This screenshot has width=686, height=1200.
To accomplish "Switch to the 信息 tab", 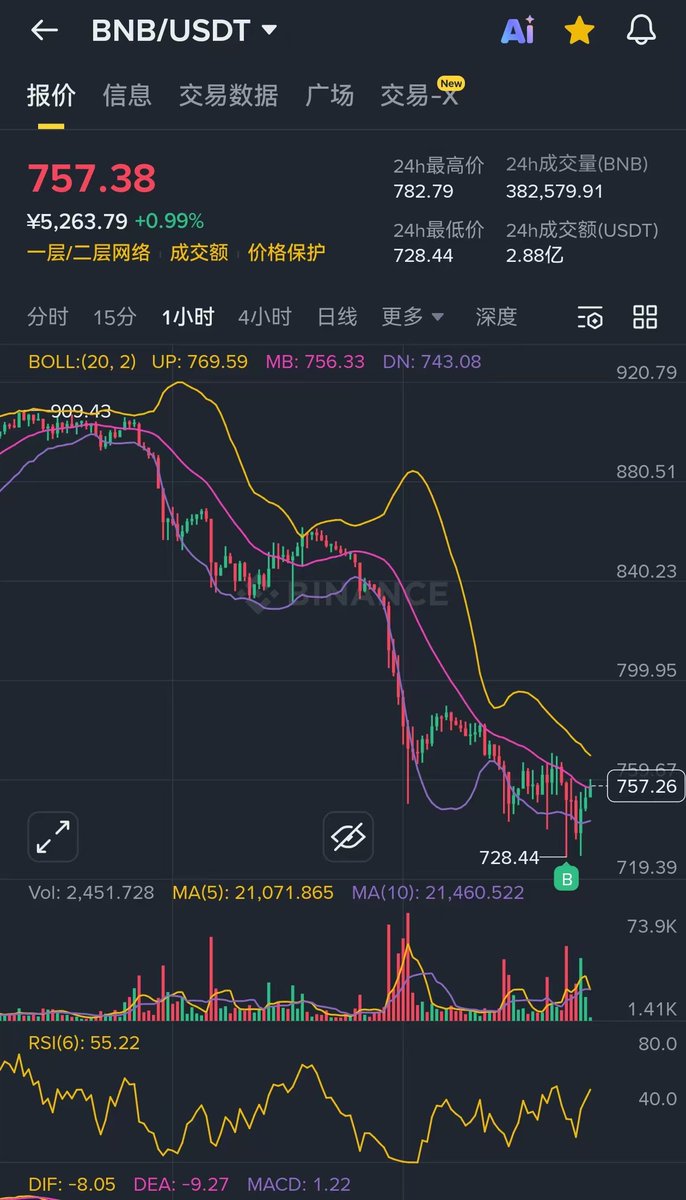I will [127, 95].
